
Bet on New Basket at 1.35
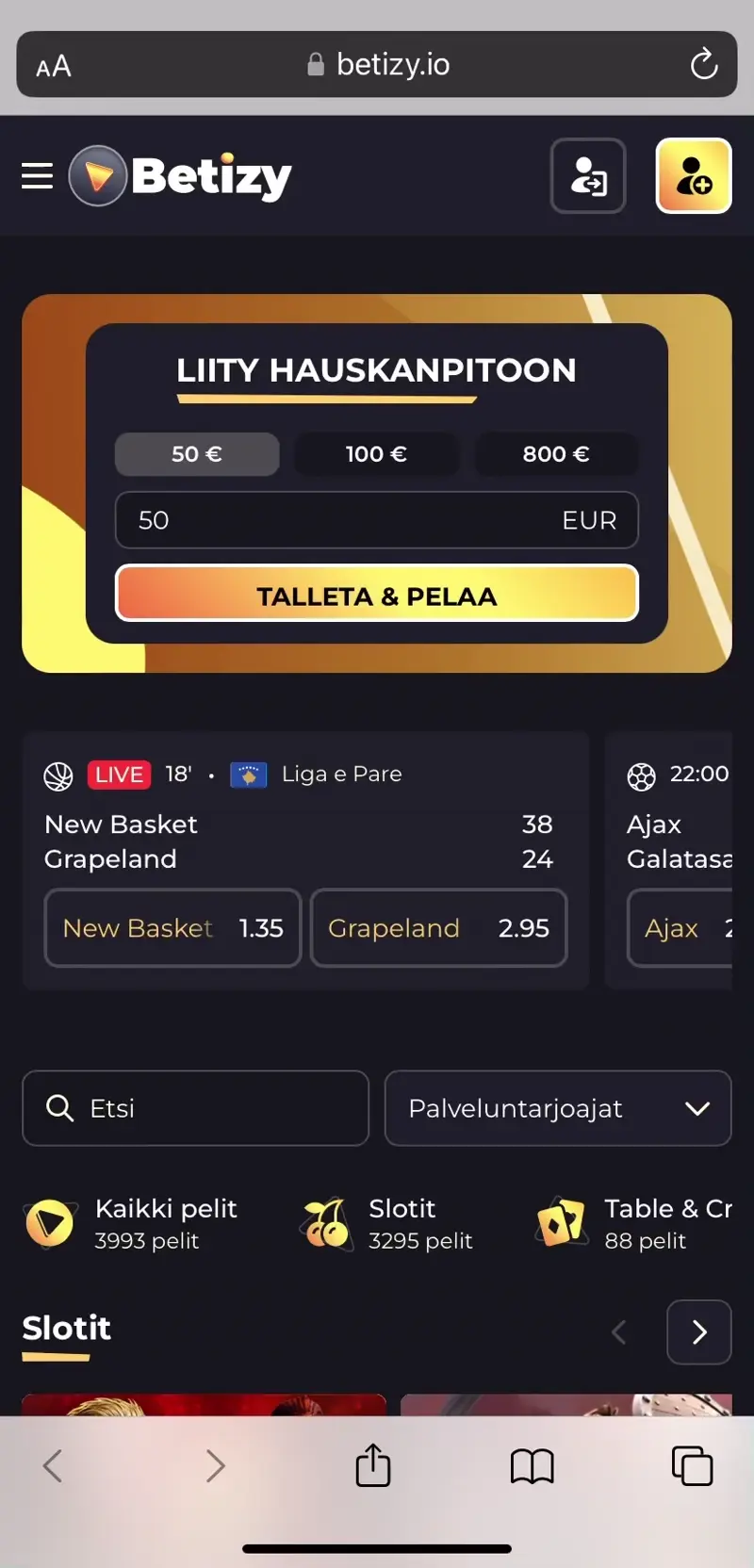[172, 928]
